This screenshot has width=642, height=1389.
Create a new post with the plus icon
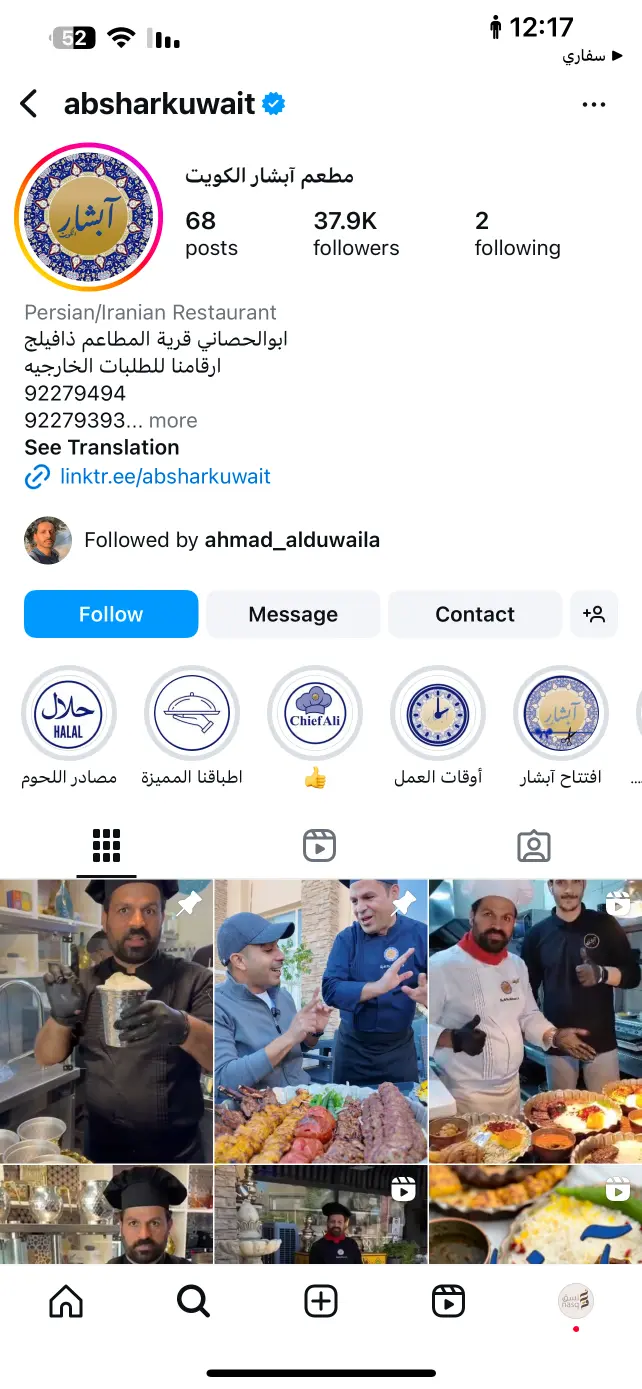[x=320, y=1301]
